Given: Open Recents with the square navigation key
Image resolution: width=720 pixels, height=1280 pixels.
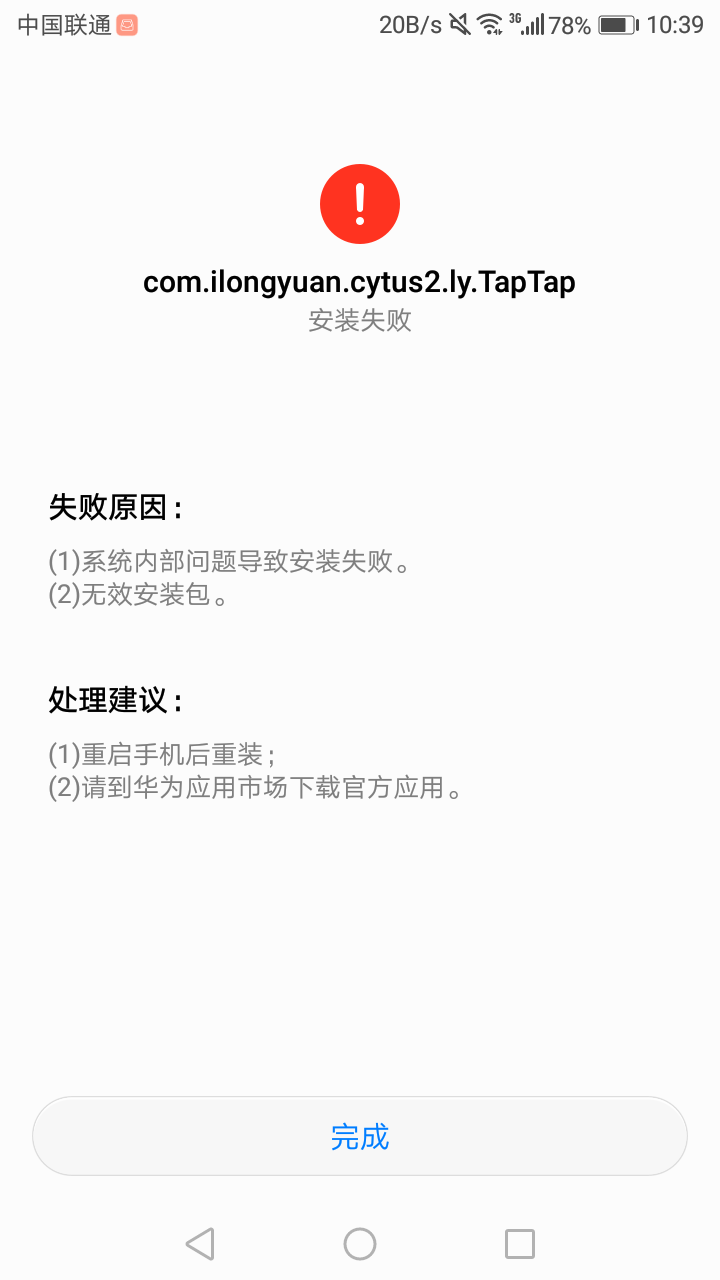Looking at the screenshot, I should point(519,1243).
